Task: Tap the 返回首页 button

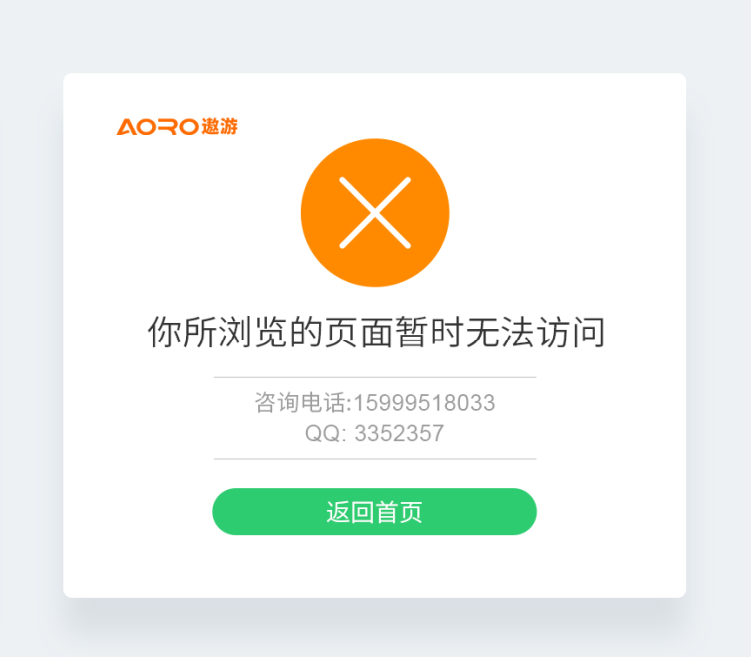Action: click(x=374, y=512)
